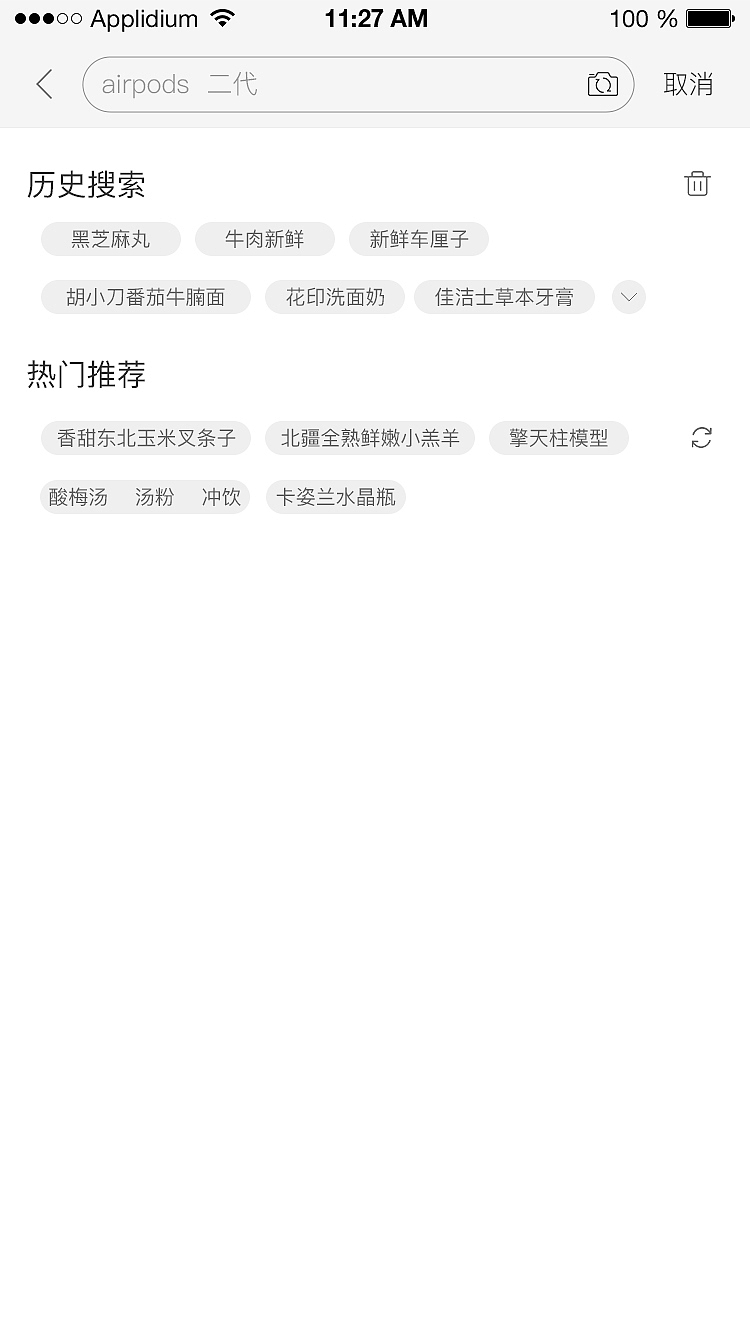Search the 黑芝麻丸 history tag
Viewport: 750px width, 1334px height.
tap(110, 239)
